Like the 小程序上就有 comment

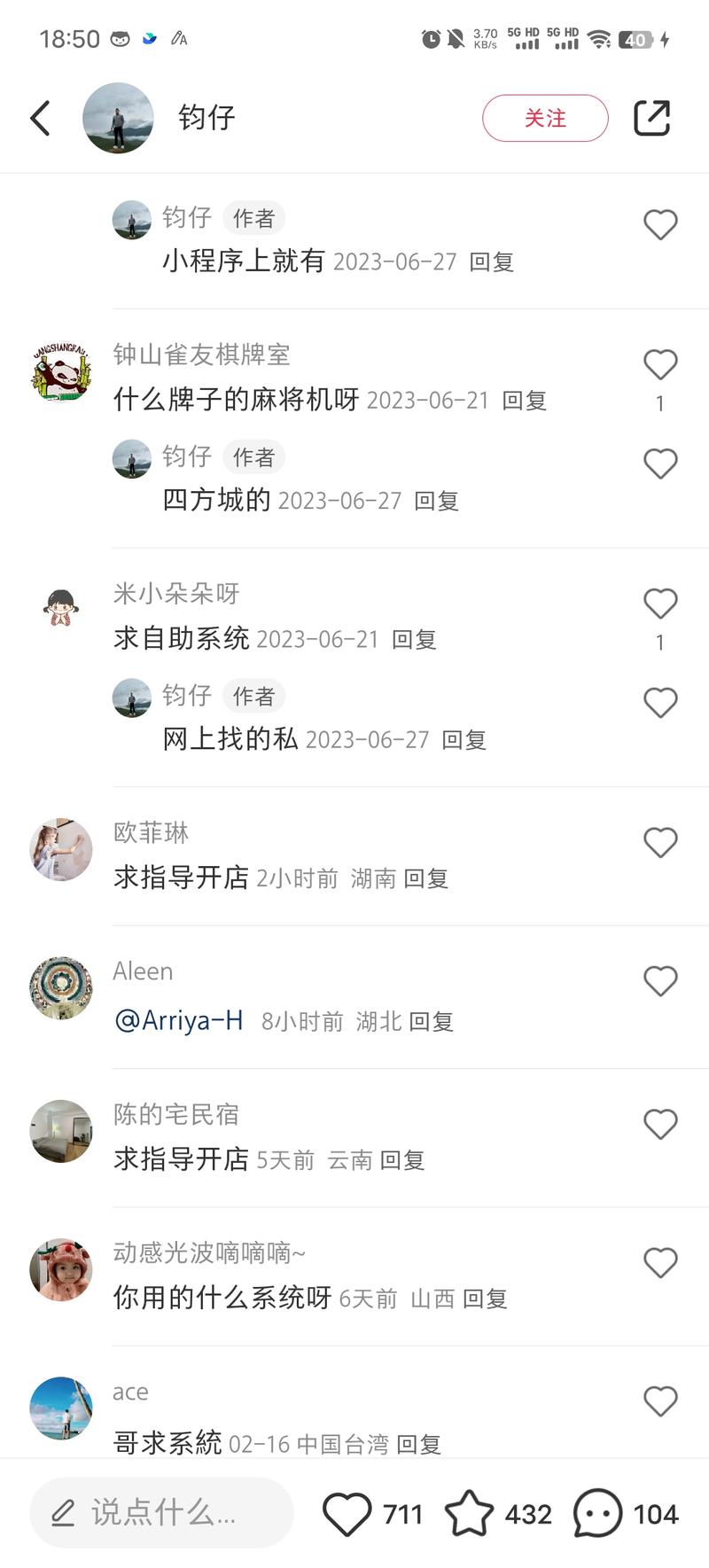tap(660, 224)
